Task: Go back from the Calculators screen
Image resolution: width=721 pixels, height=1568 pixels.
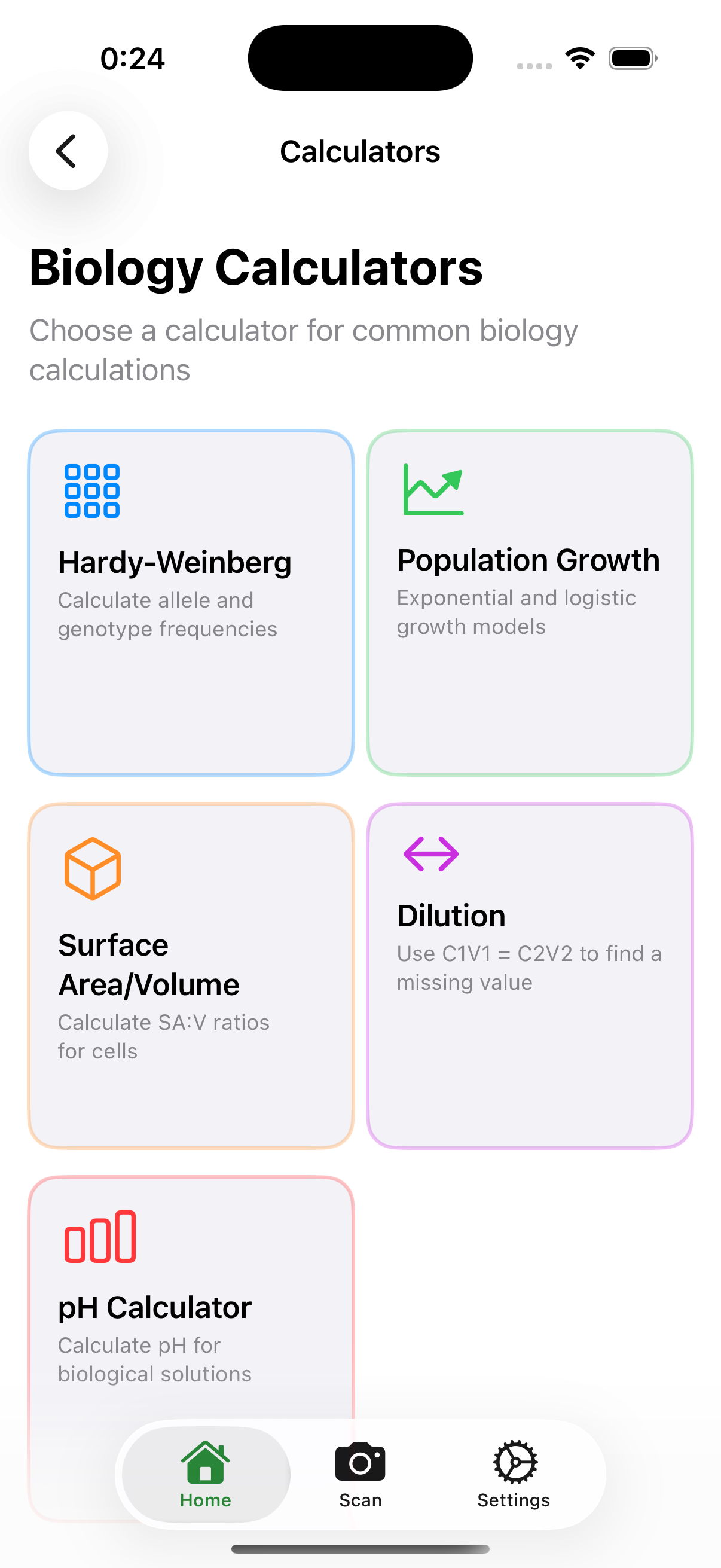Action: [x=68, y=150]
